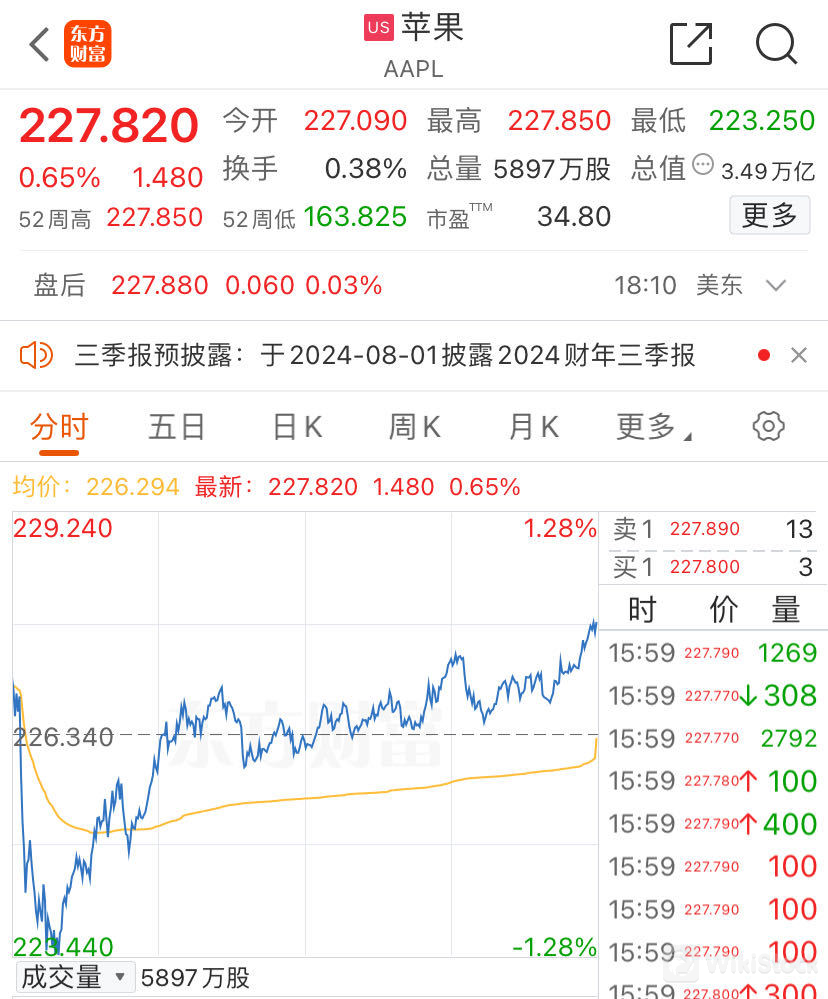Screen dimensions: 828x999
Task: Tap the 更多 button for more quote details
Action: point(769,215)
